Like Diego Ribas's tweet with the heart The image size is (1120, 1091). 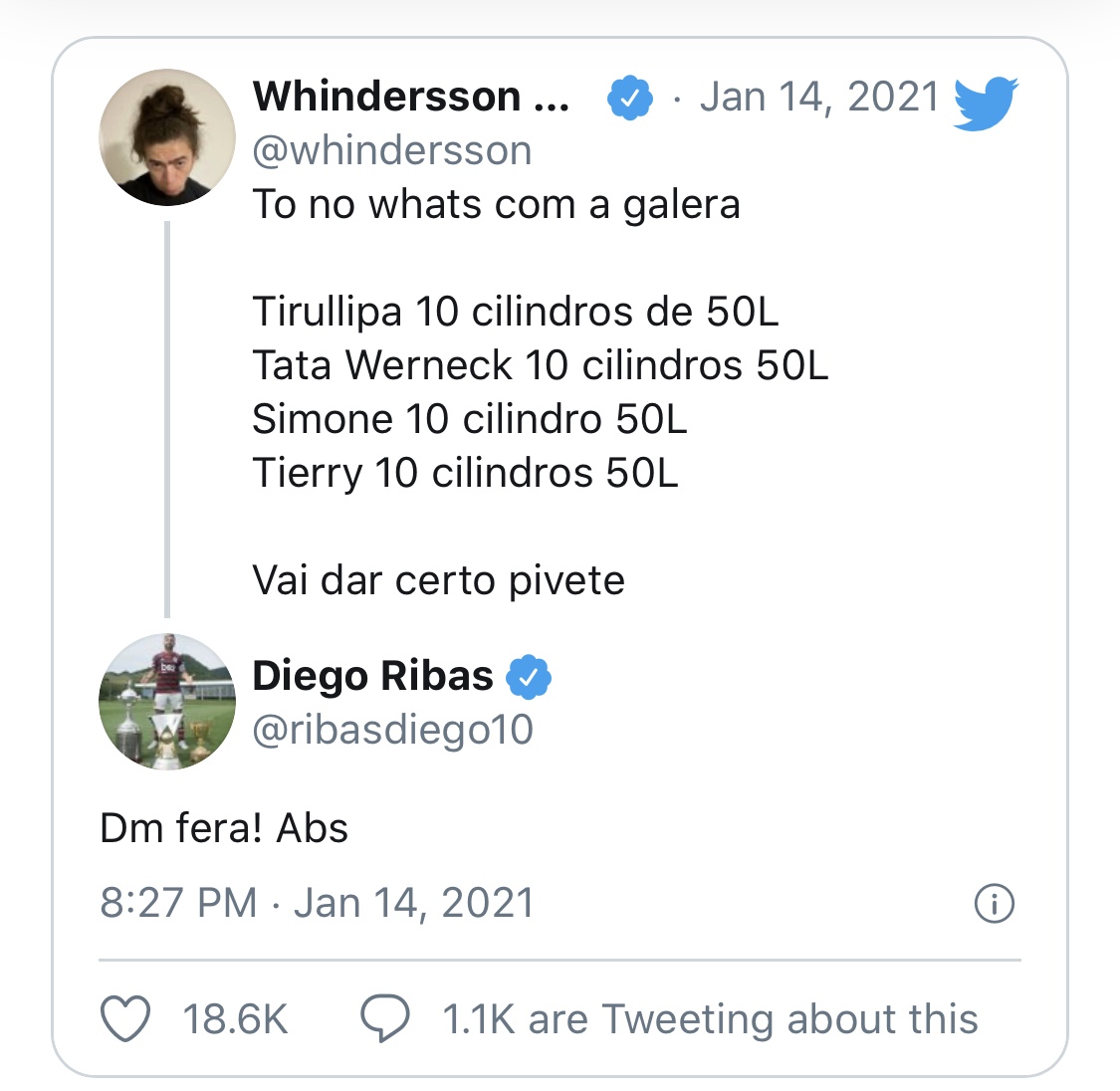tap(126, 1019)
